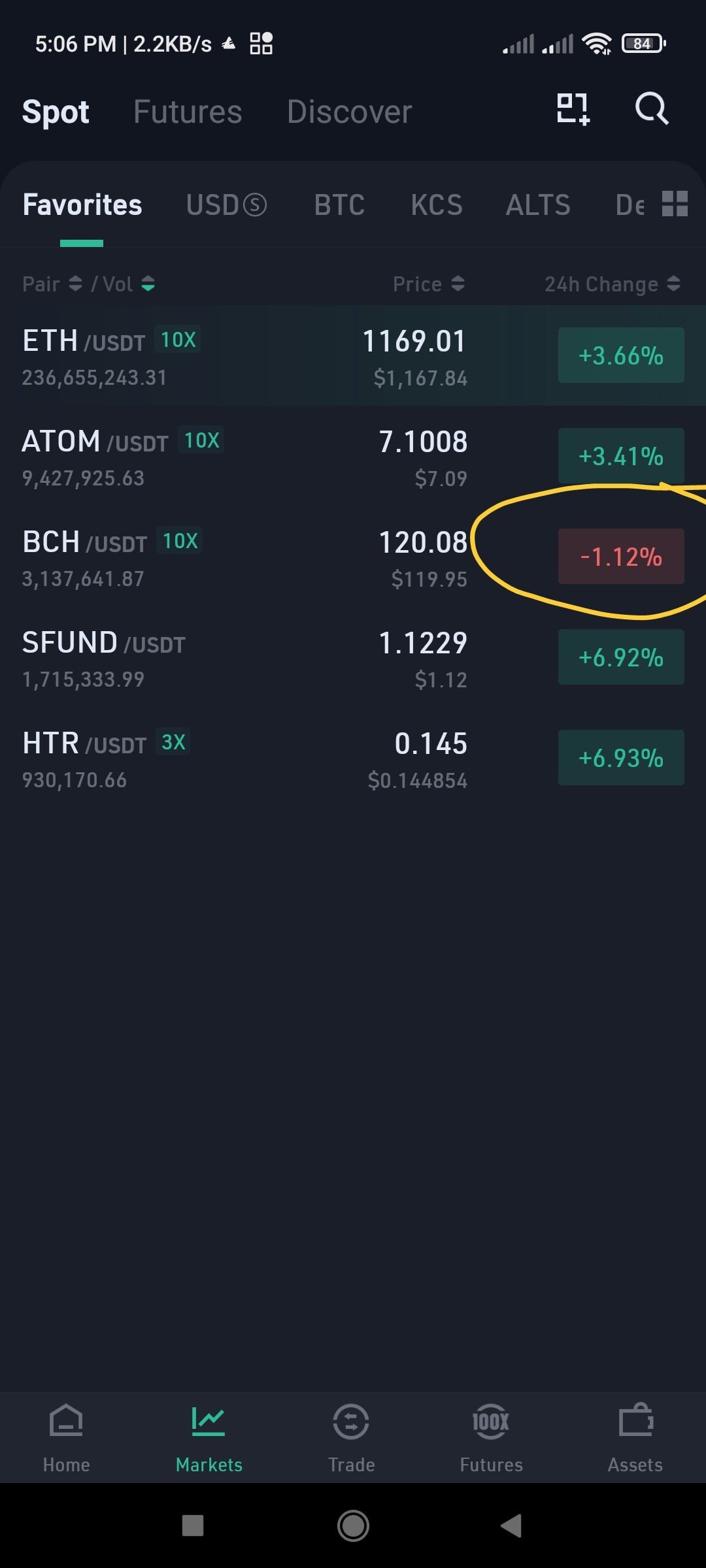Open the search magnifier icon

(x=652, y=108)
